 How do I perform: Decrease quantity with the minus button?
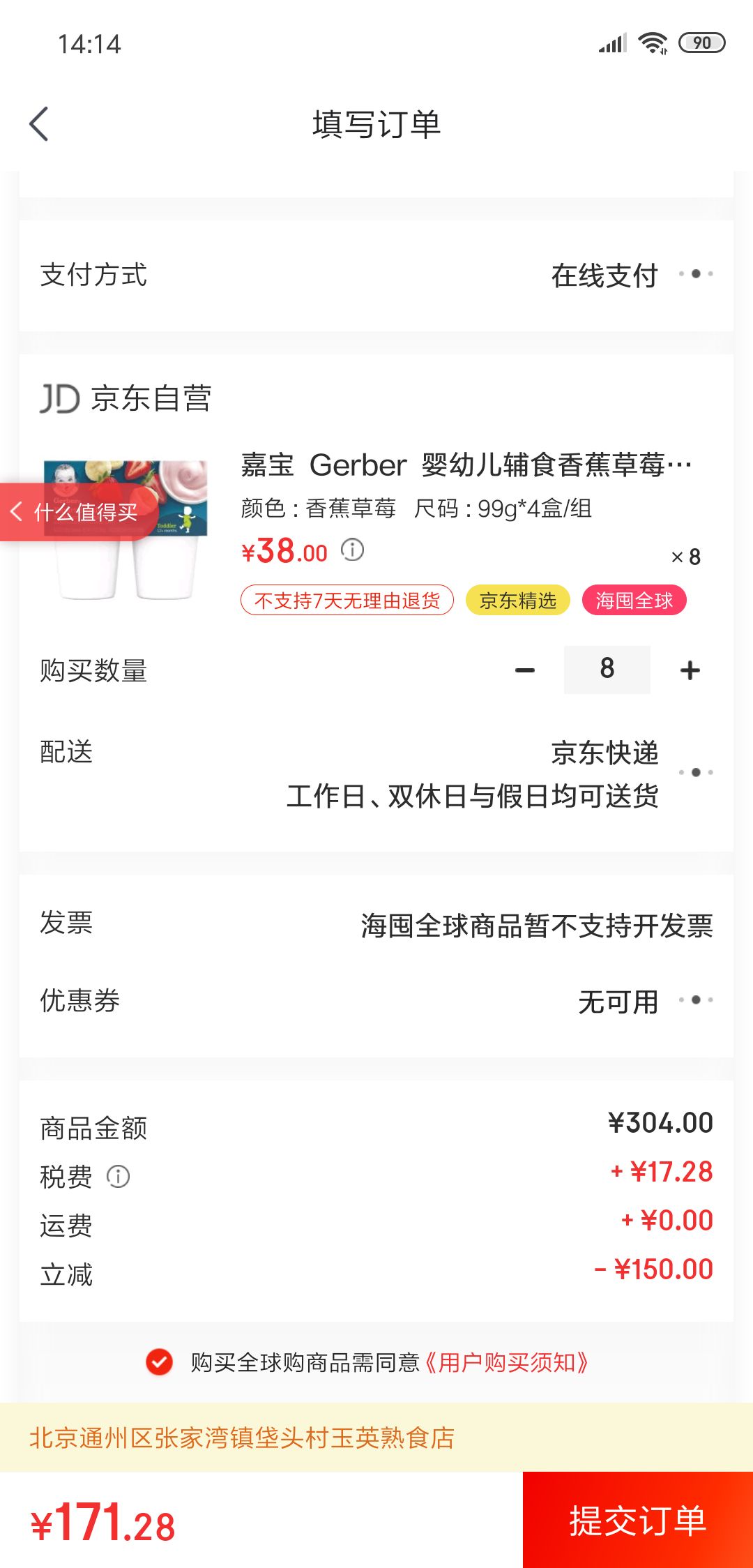(525, 669)
